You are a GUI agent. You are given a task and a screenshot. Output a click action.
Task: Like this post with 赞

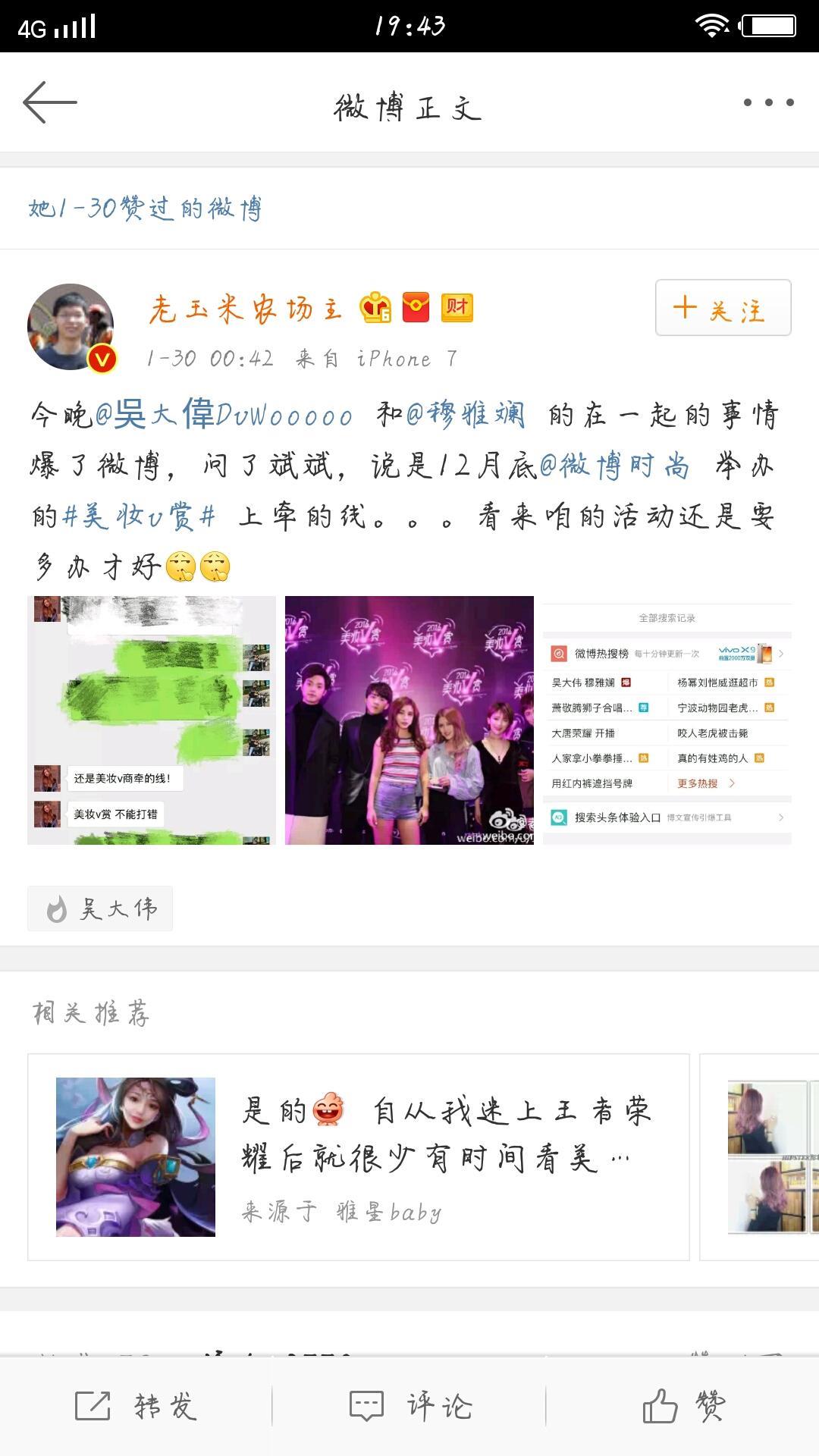682,1406
